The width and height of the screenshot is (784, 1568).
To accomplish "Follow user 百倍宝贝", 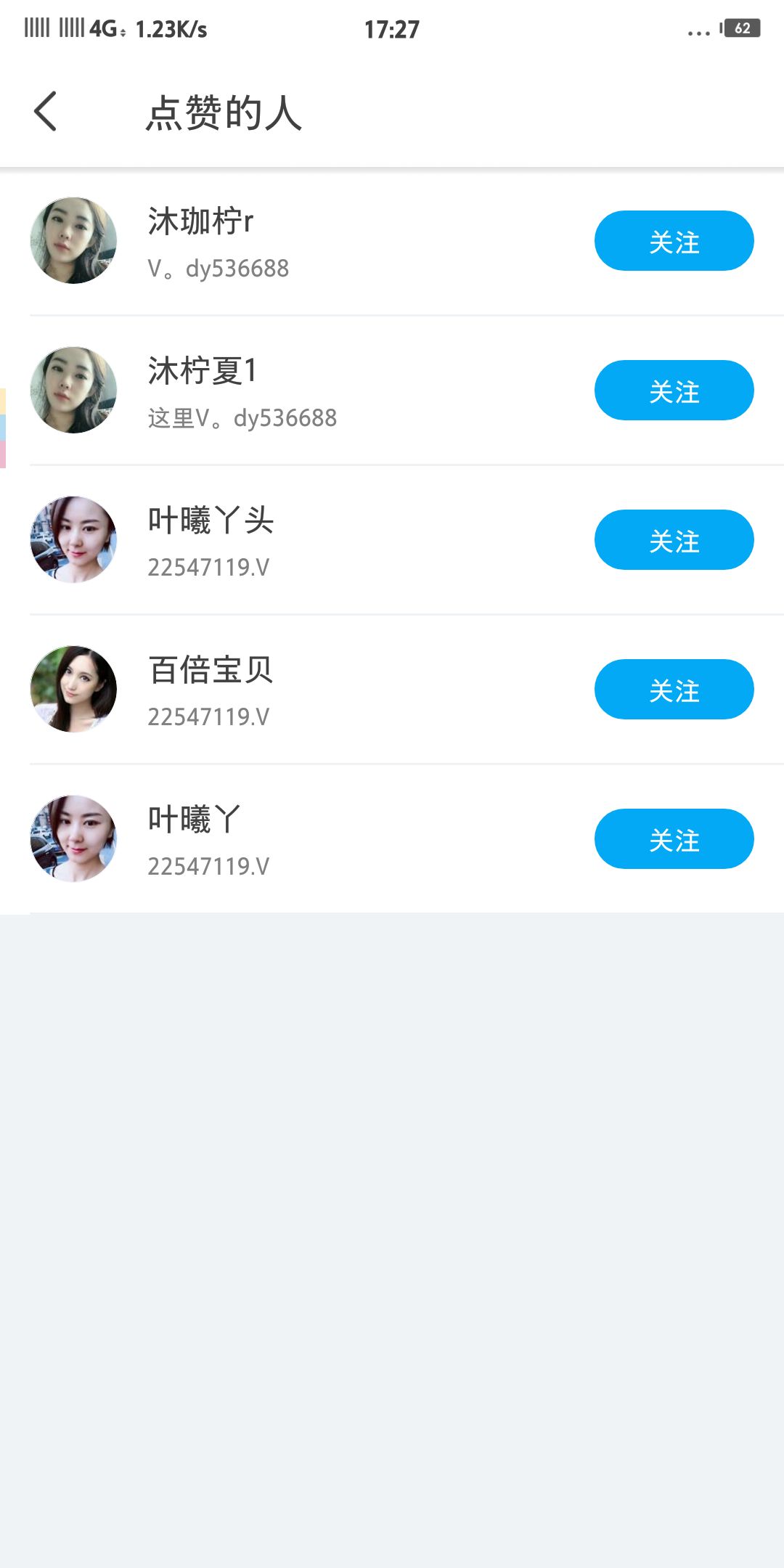I will [x=674, y=690].
